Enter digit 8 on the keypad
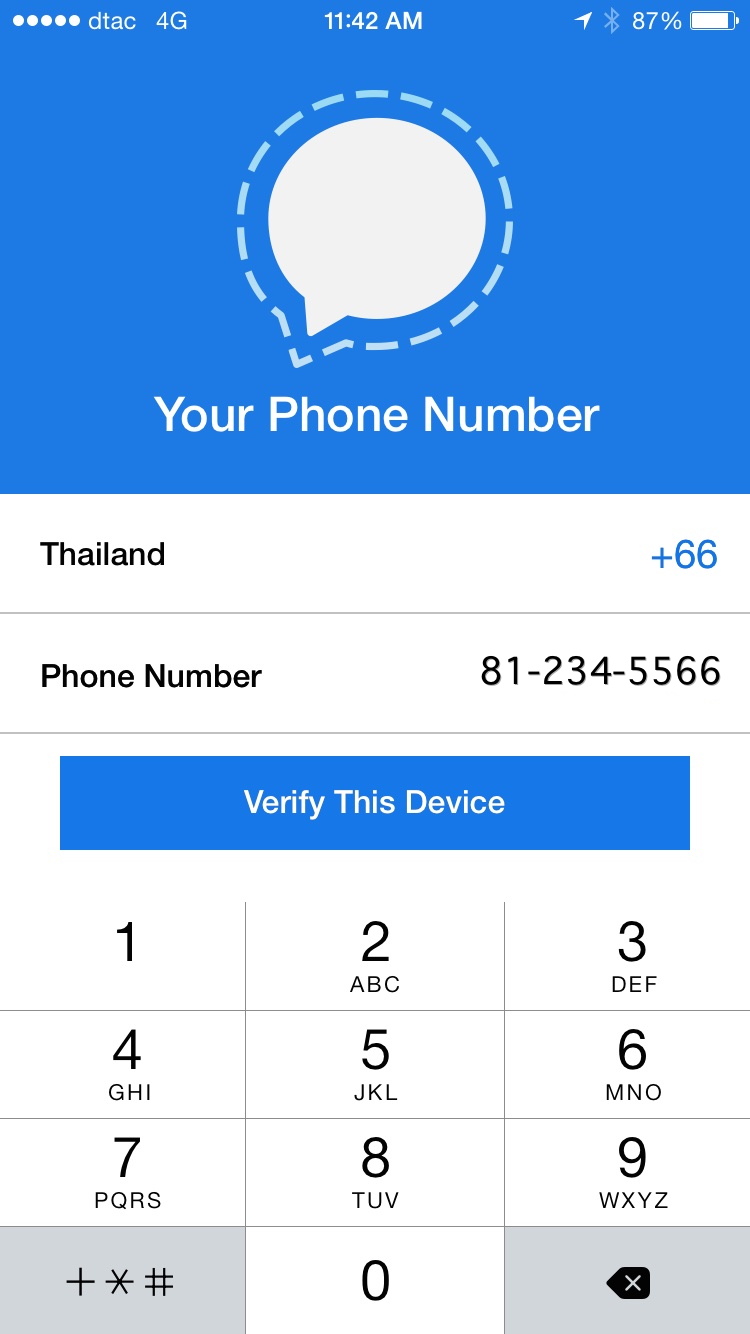Image resolution: width=750 pixels, height=1334 pixels. (x=375, y=1172)
